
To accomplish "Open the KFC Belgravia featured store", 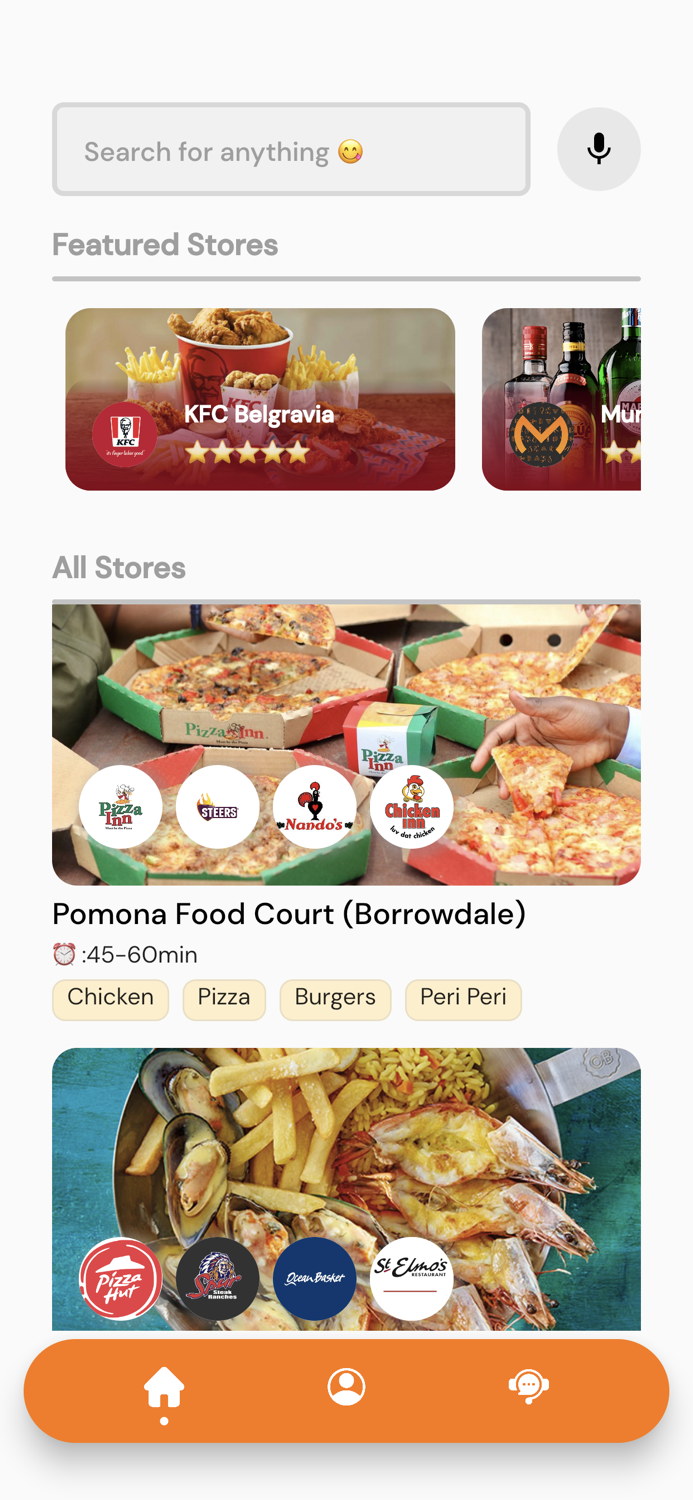I will tap(260, 399).
